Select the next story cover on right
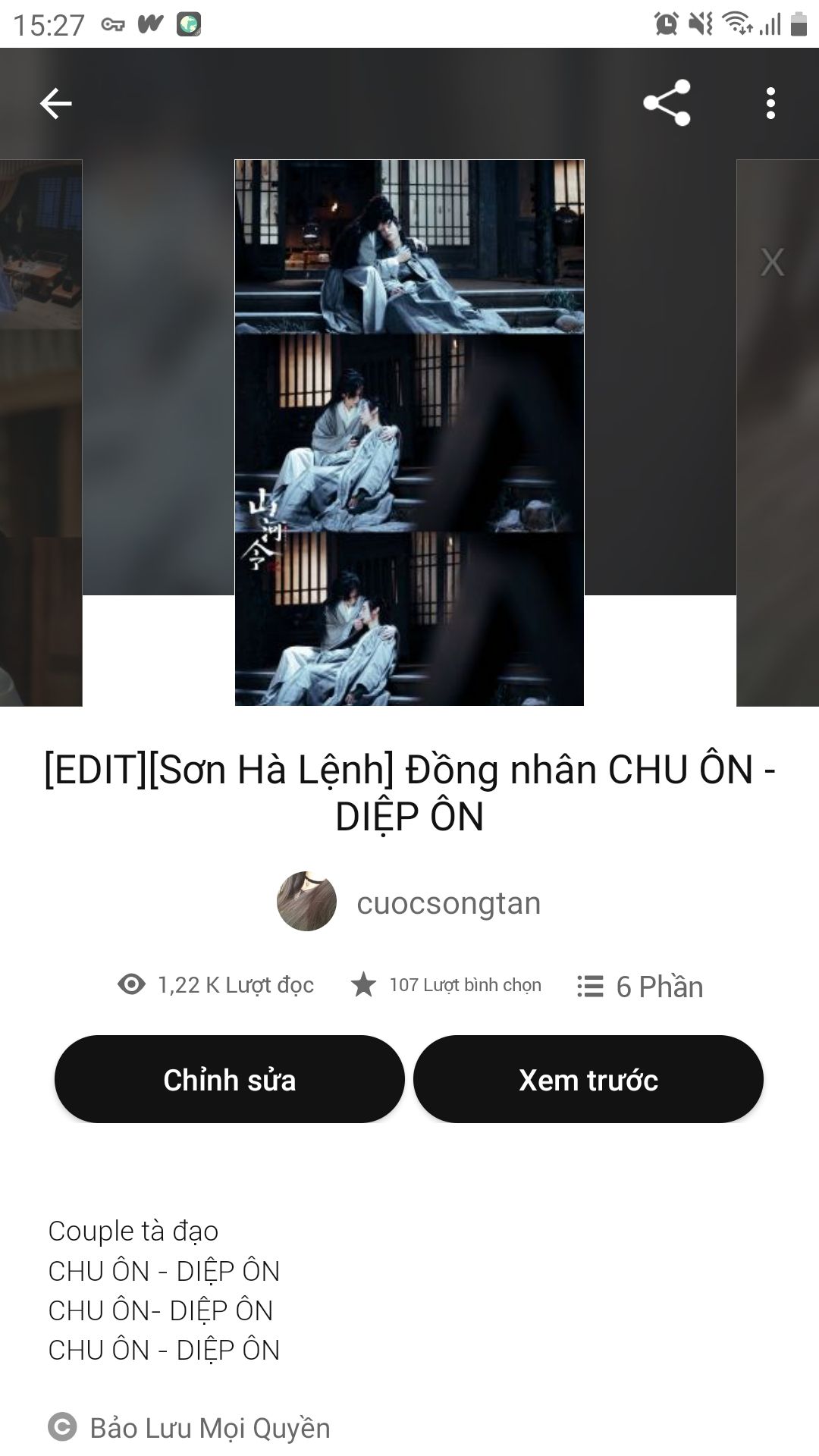 (x=778, y=432)
